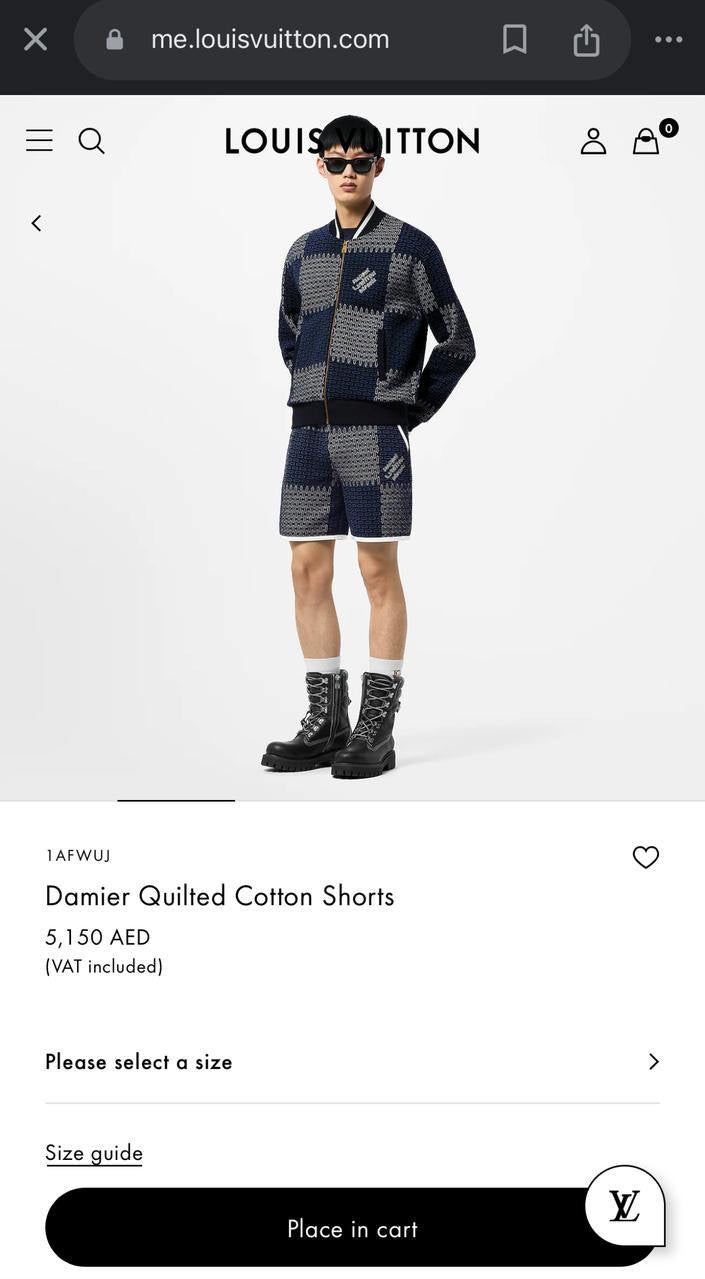Share this page link

(587, 40)
